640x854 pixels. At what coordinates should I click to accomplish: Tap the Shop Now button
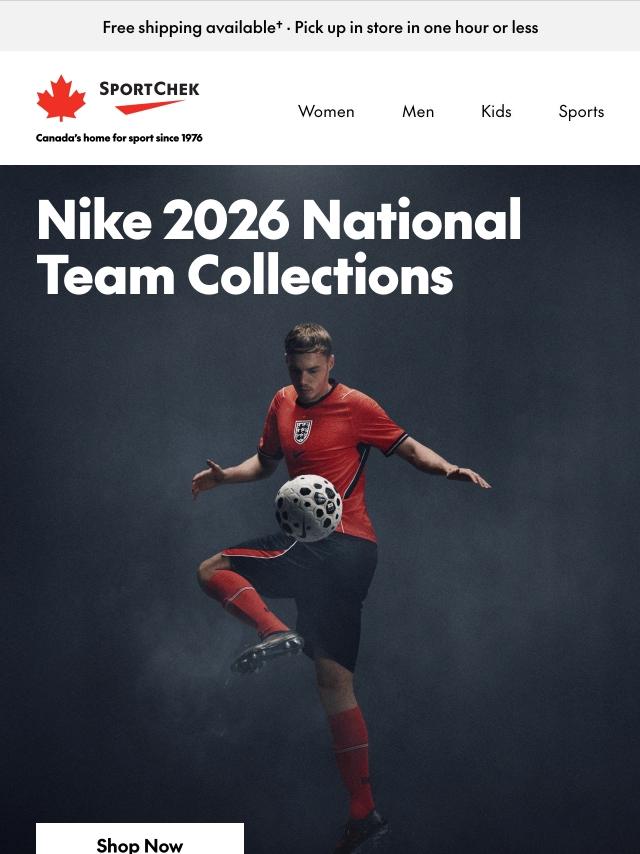[x=140, y=841]
